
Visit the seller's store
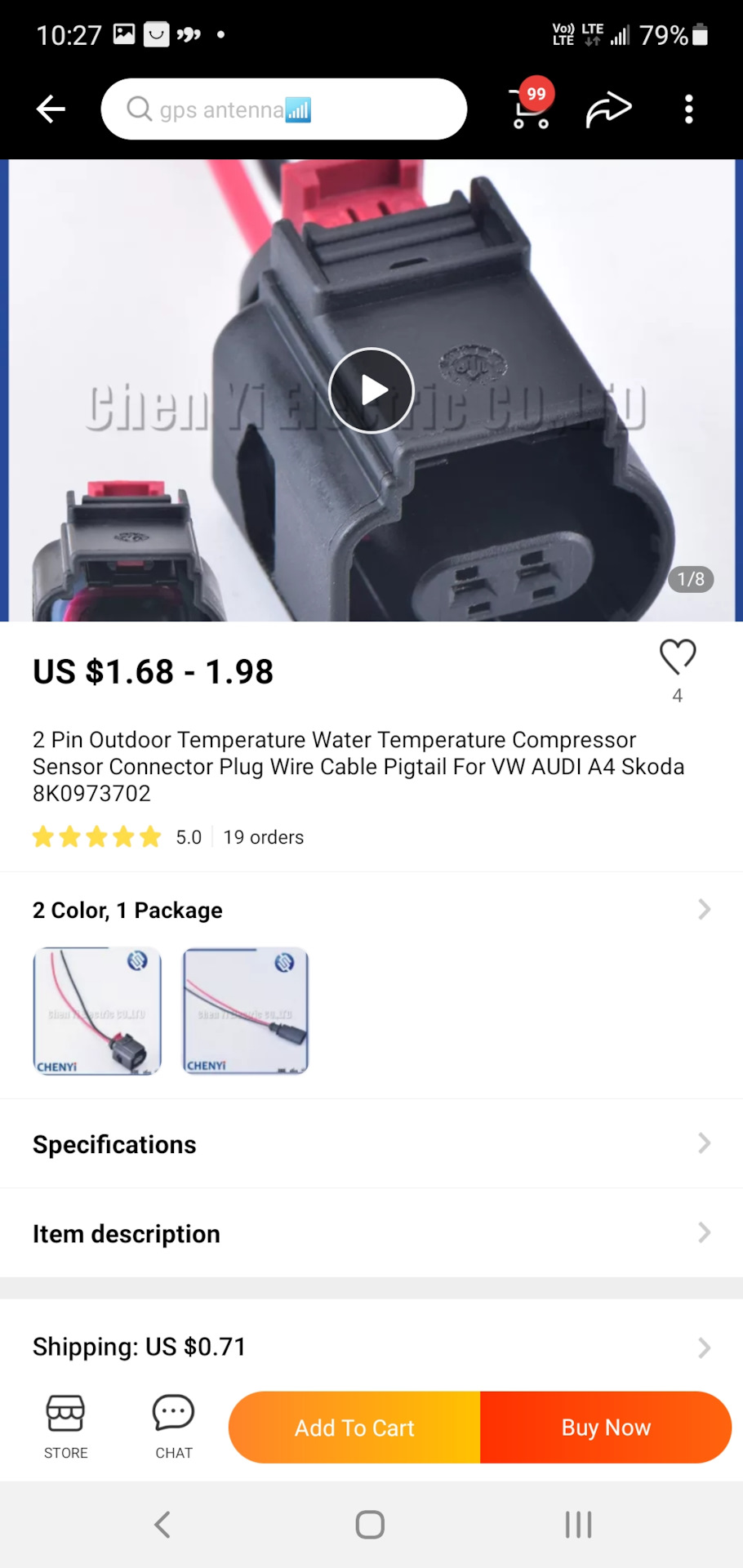pos(65,1427)
